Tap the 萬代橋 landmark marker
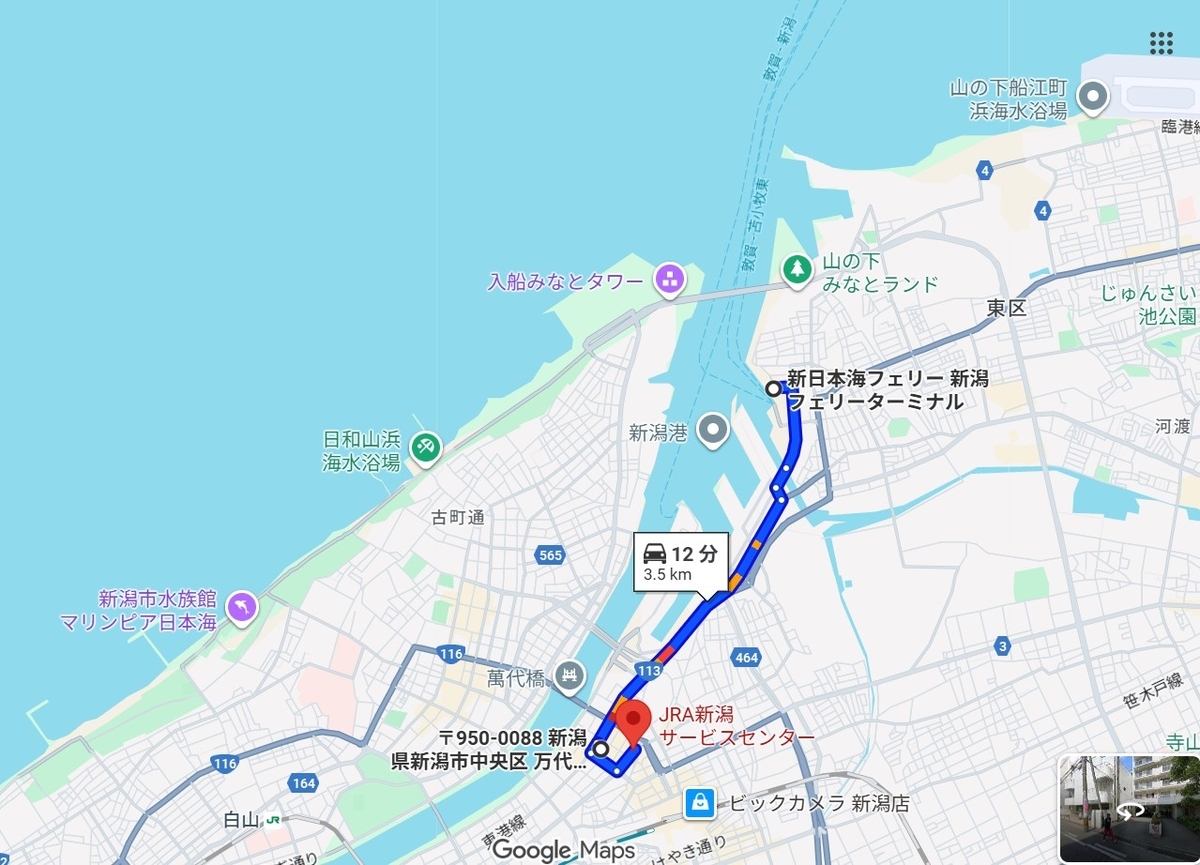The image size is (1200, 865). pyautogui.click(x=570, y=676)
